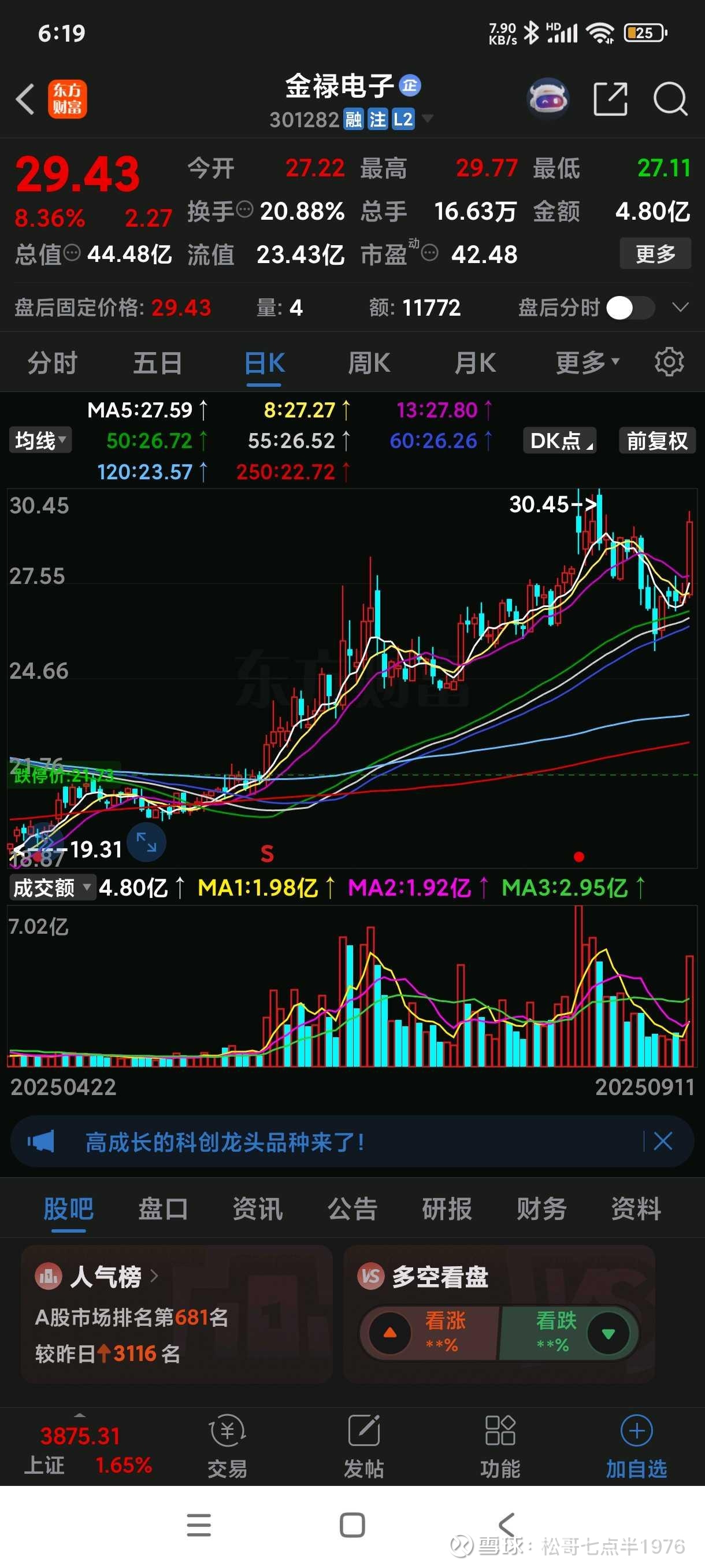Toggle the 盘后分时 switch
Screen dimensions: 705x1568
tap(629, 308)
